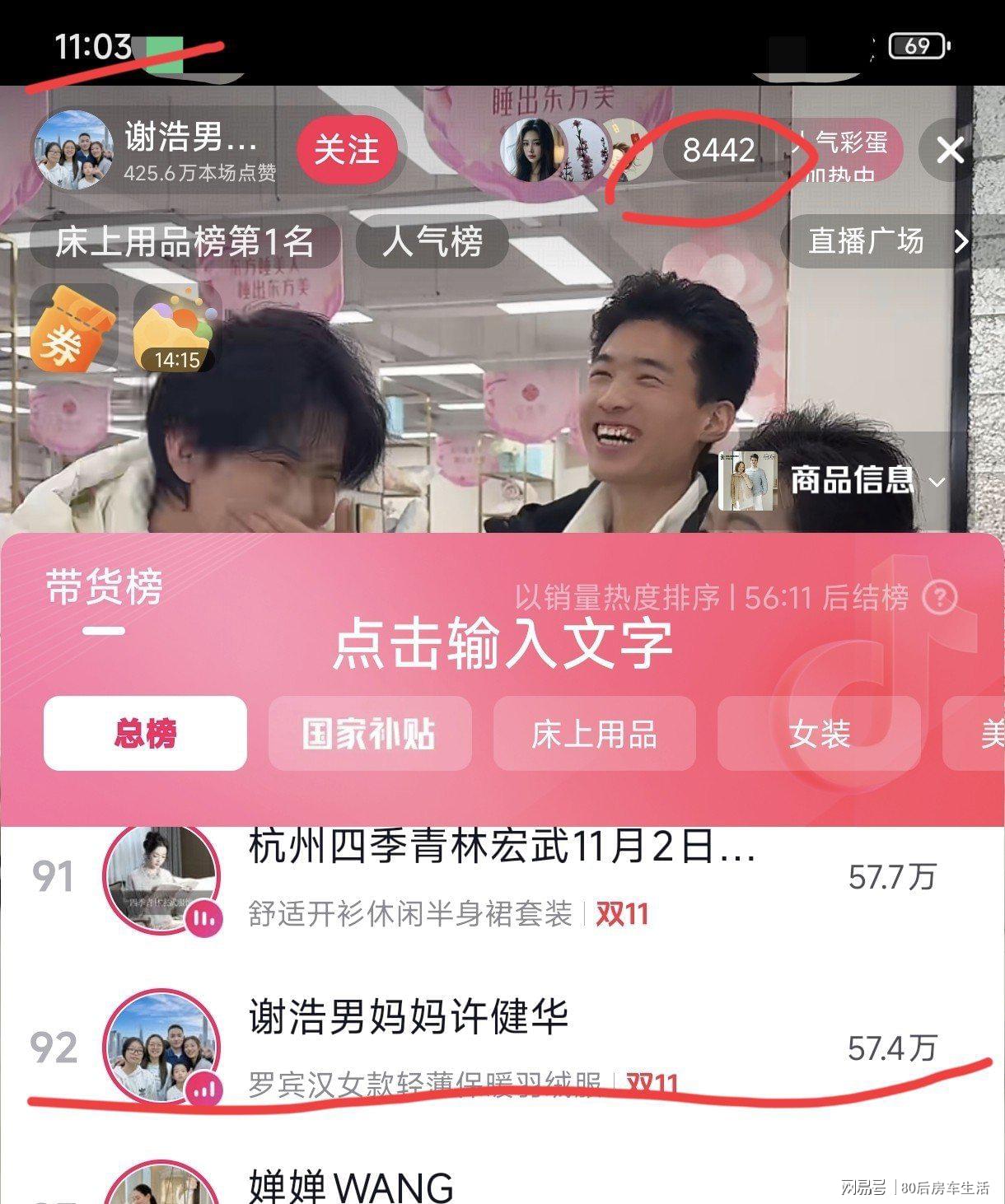The image size is (1005, 1204).
Task: Open the ranking help question mark
Action: 940,597
